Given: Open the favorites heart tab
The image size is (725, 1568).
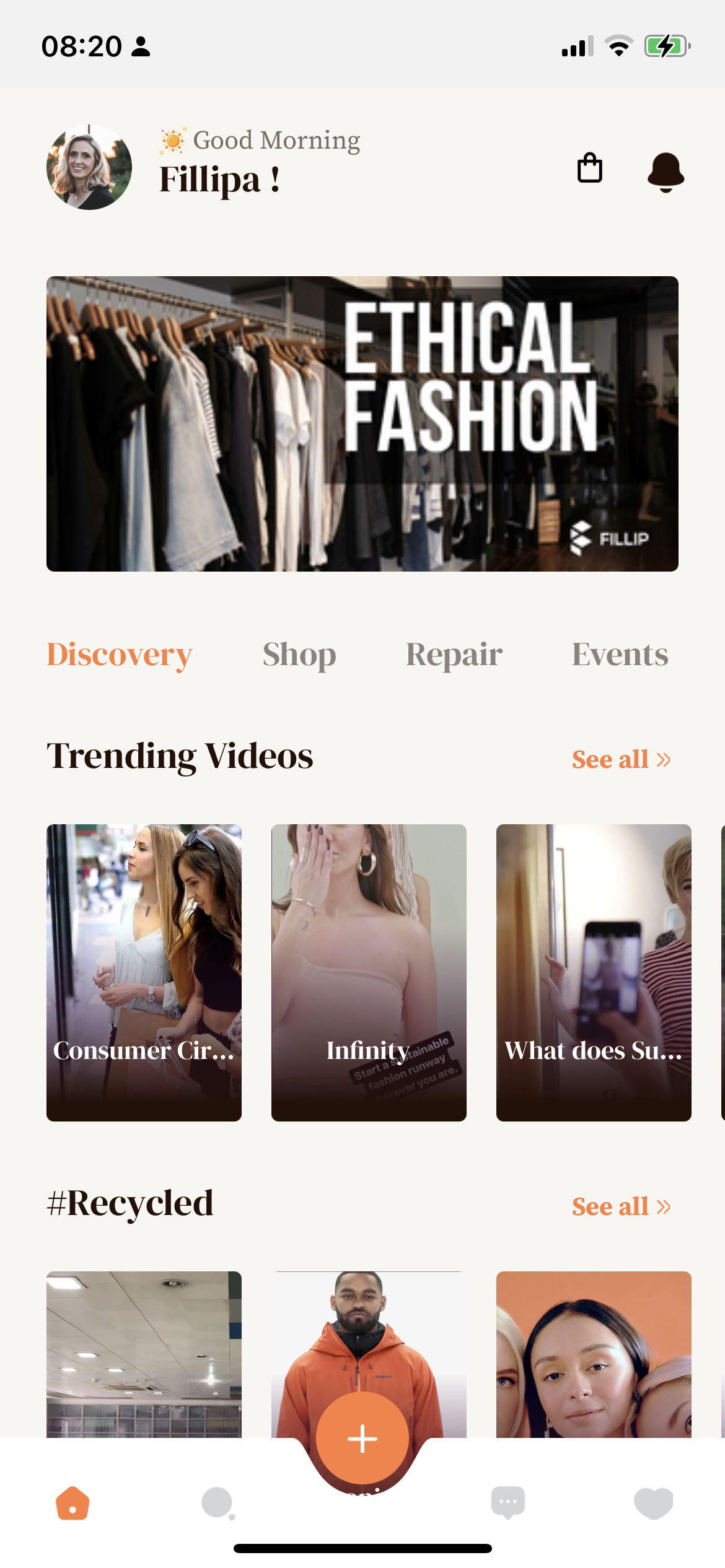Looking at the screenshot, I should tap(653, 1503).
